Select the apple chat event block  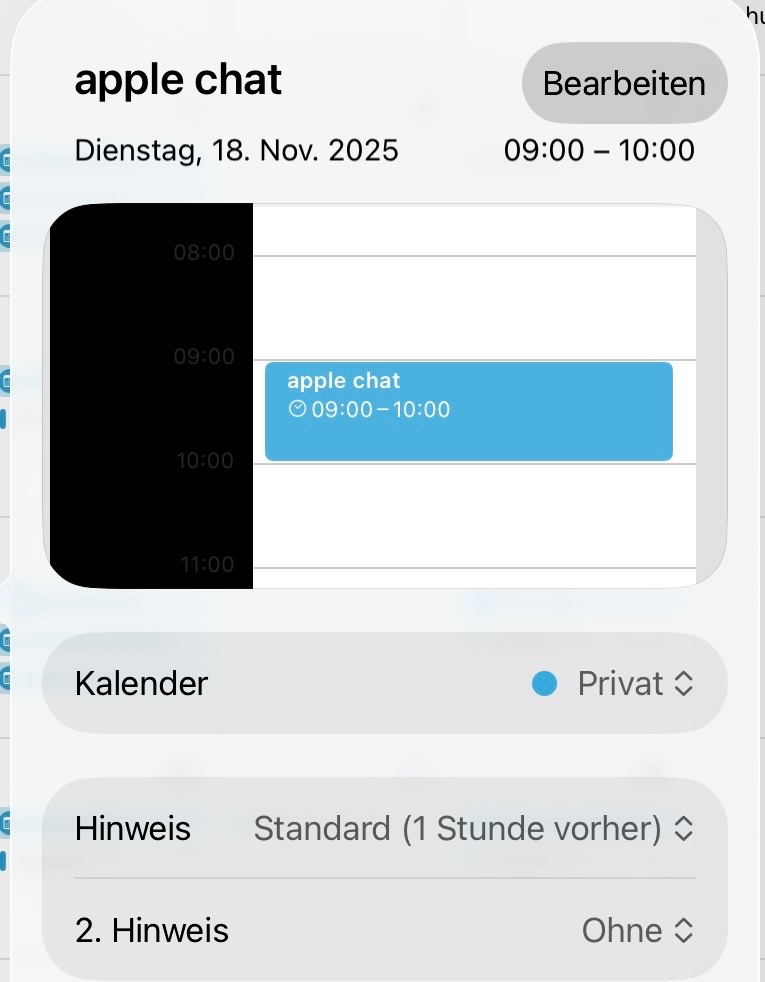468,411
